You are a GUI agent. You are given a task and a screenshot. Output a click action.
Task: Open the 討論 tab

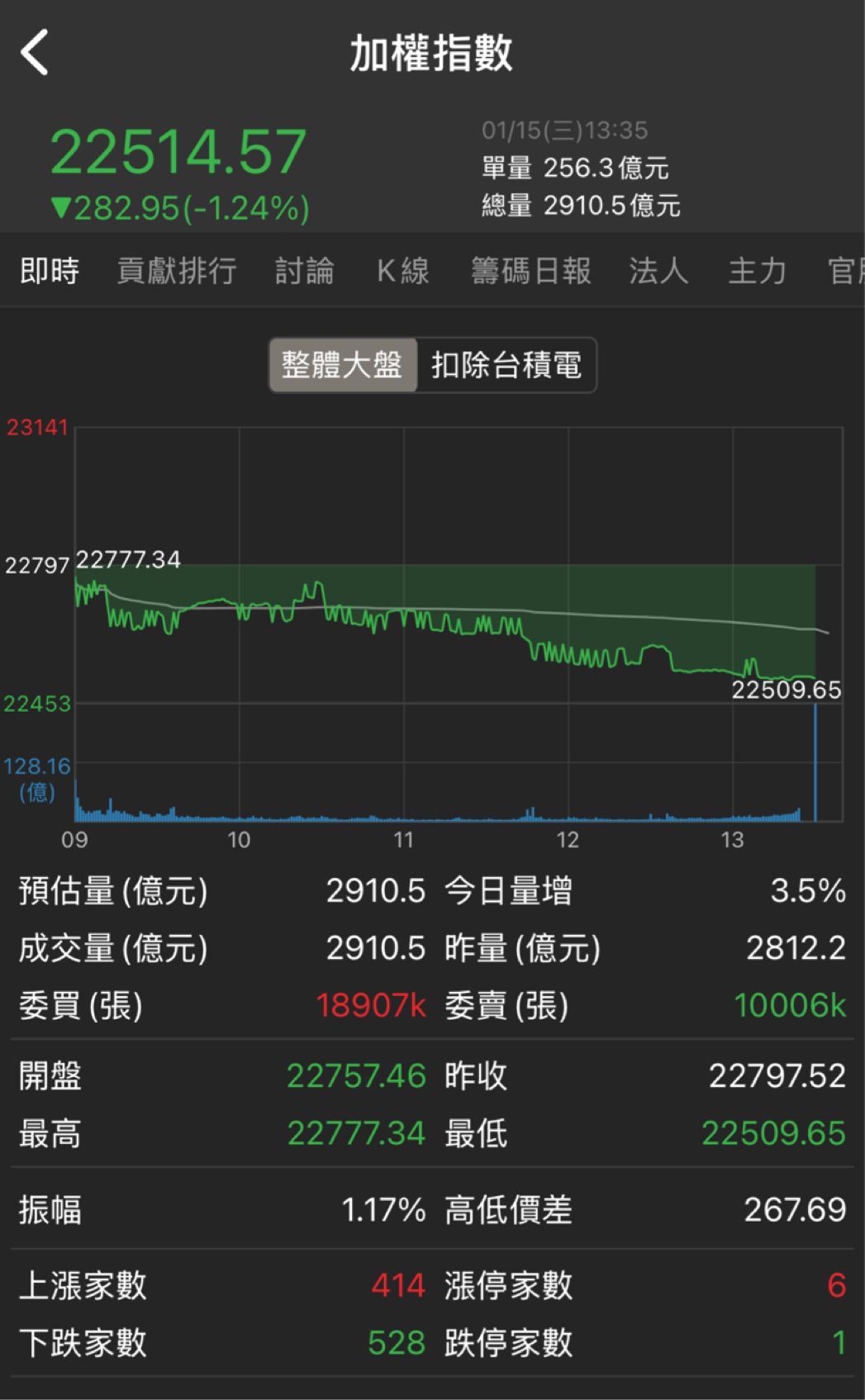point(304,271)
